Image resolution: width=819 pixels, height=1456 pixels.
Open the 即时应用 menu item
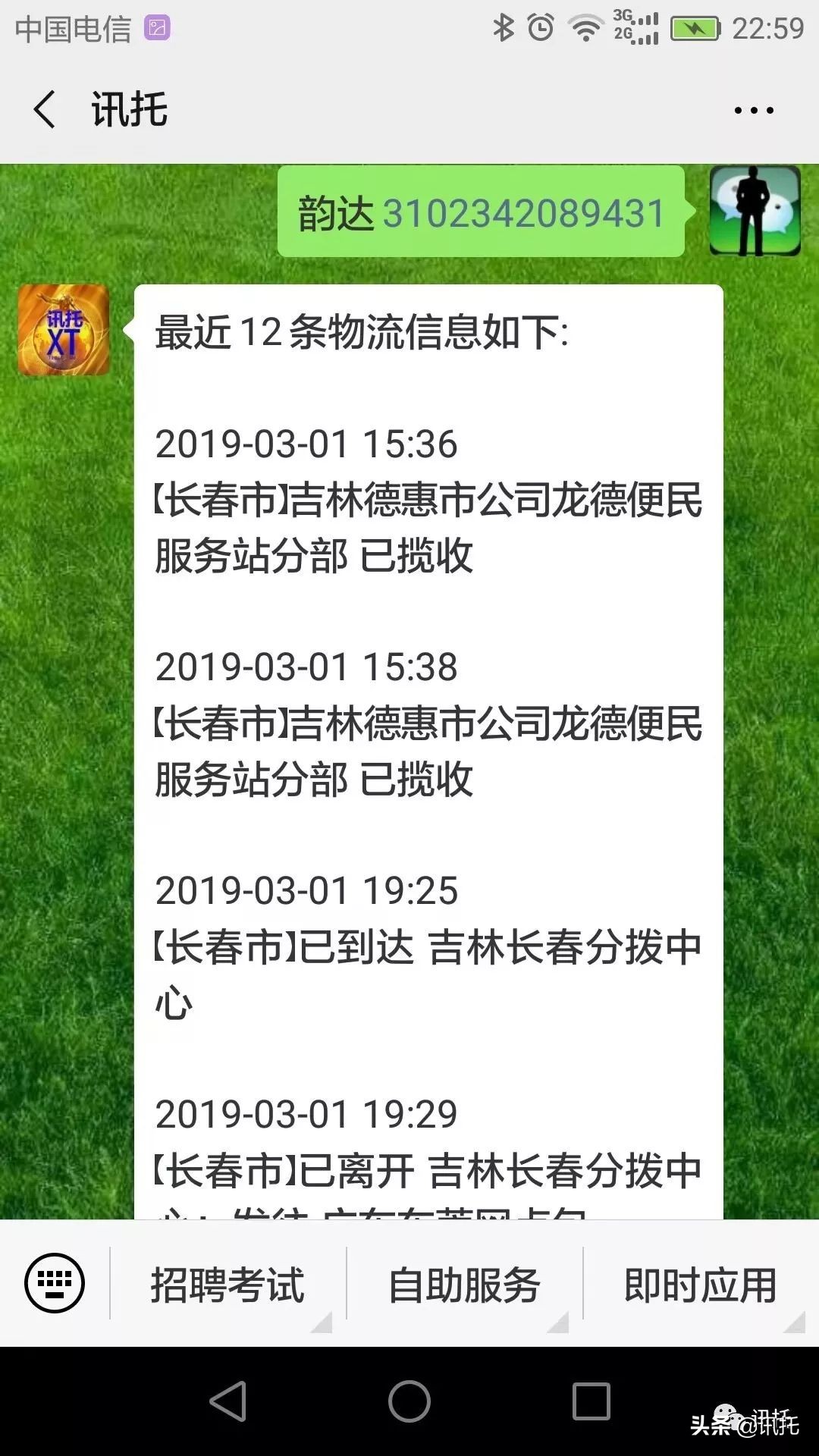coord(700,1282)
